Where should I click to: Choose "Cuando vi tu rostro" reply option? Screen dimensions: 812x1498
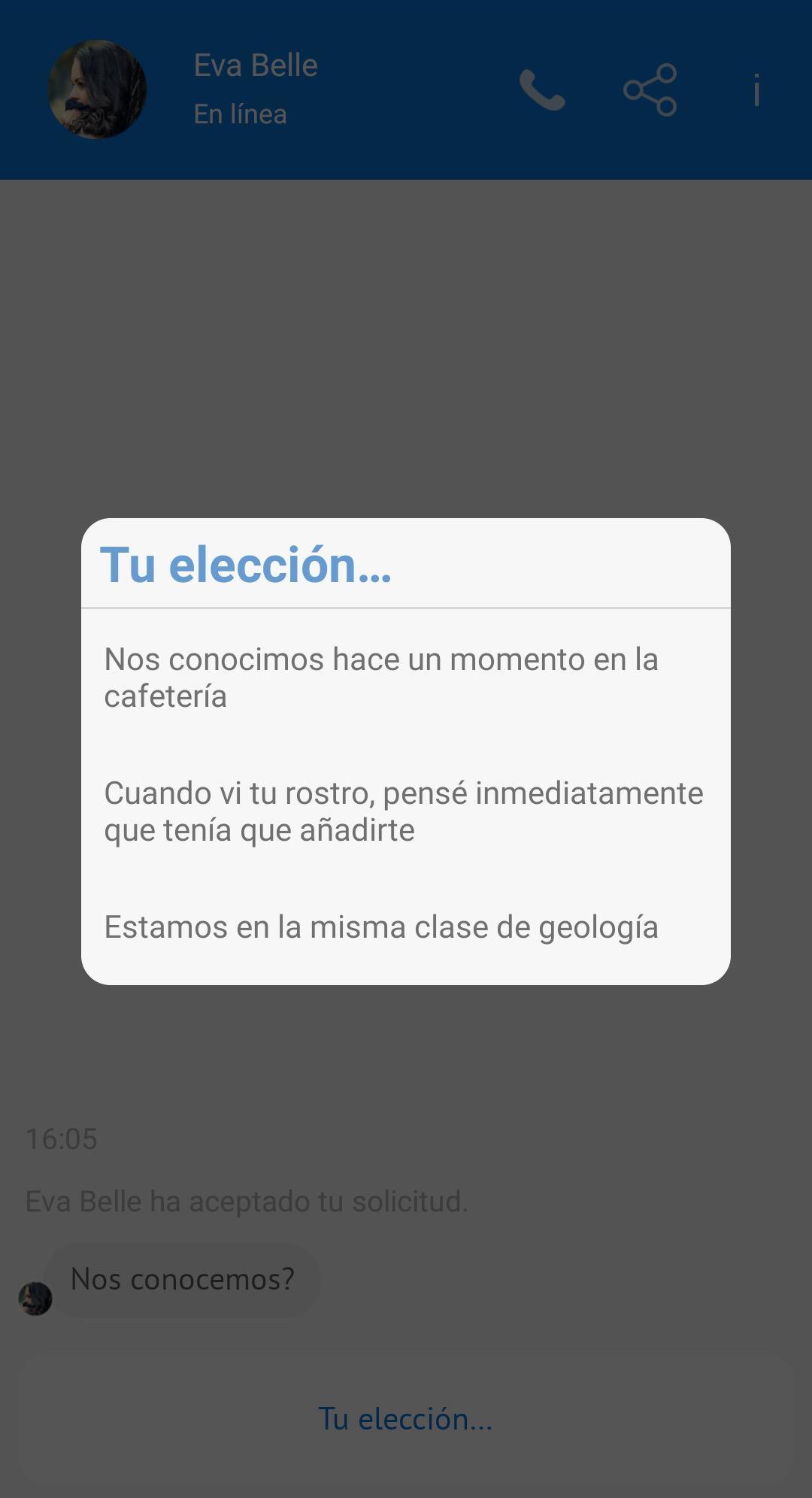(x=404, y=811)
